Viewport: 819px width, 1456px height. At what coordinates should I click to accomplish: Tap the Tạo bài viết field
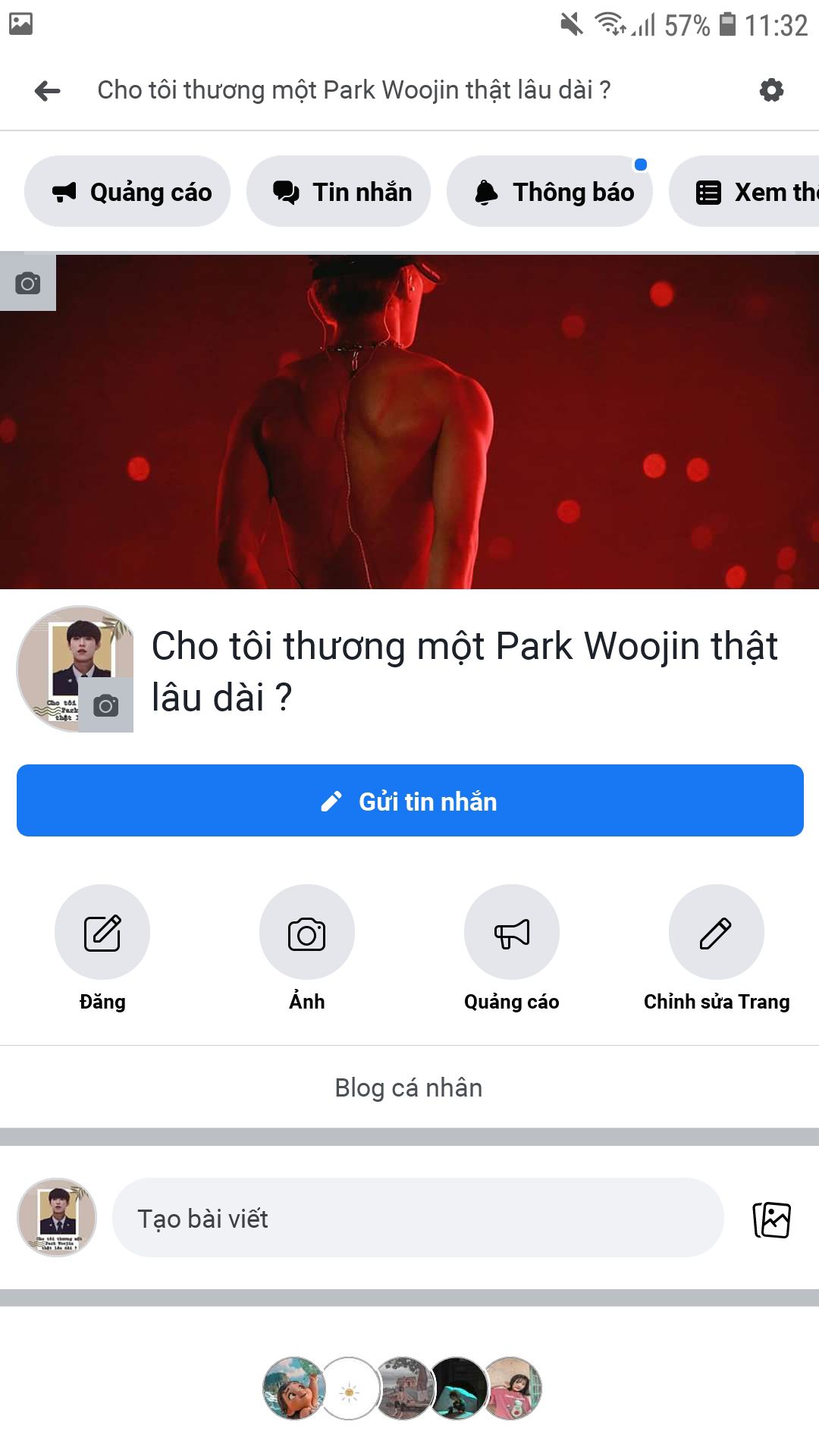[417, 1218]
